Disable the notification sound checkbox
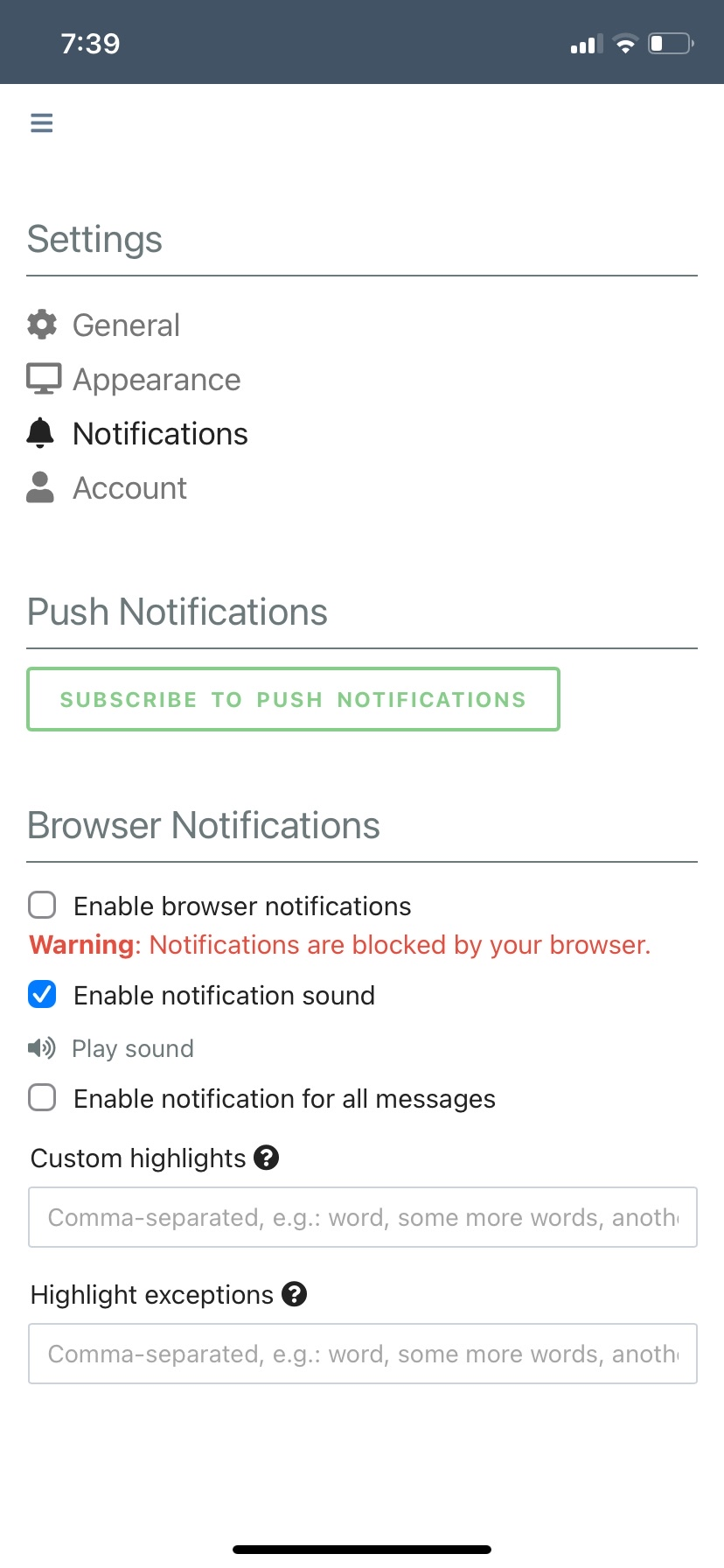This screenshot has width=724, height=1568. [x=42, y=994]
